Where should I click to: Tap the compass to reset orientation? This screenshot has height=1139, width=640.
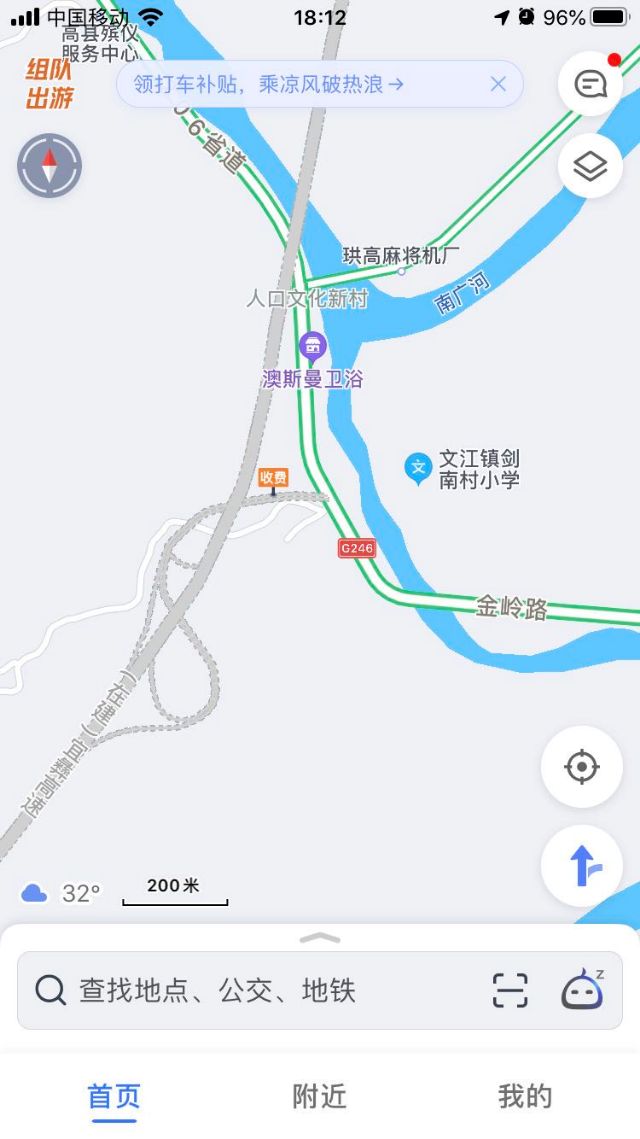point(49,166)
